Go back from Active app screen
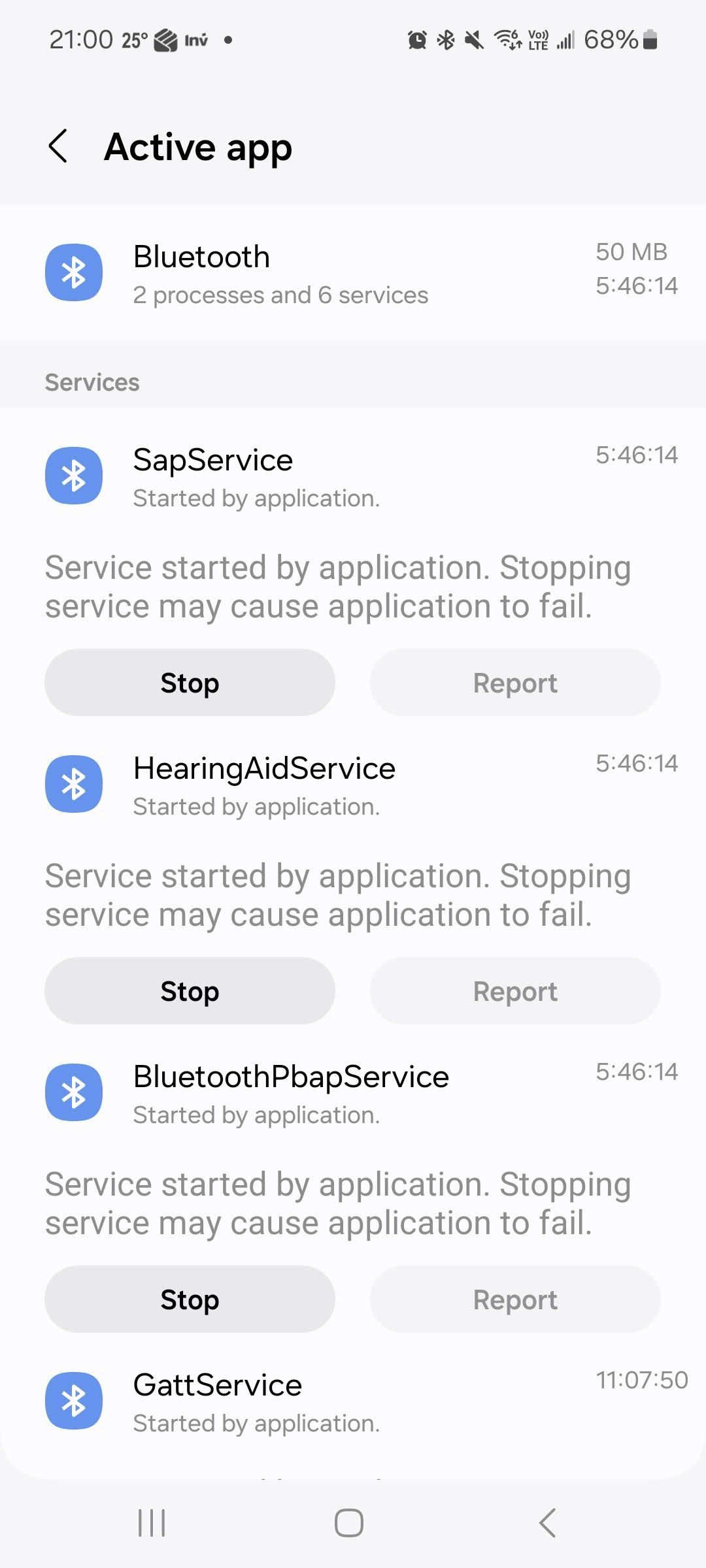706x1568 pixels. click(58, 146)
